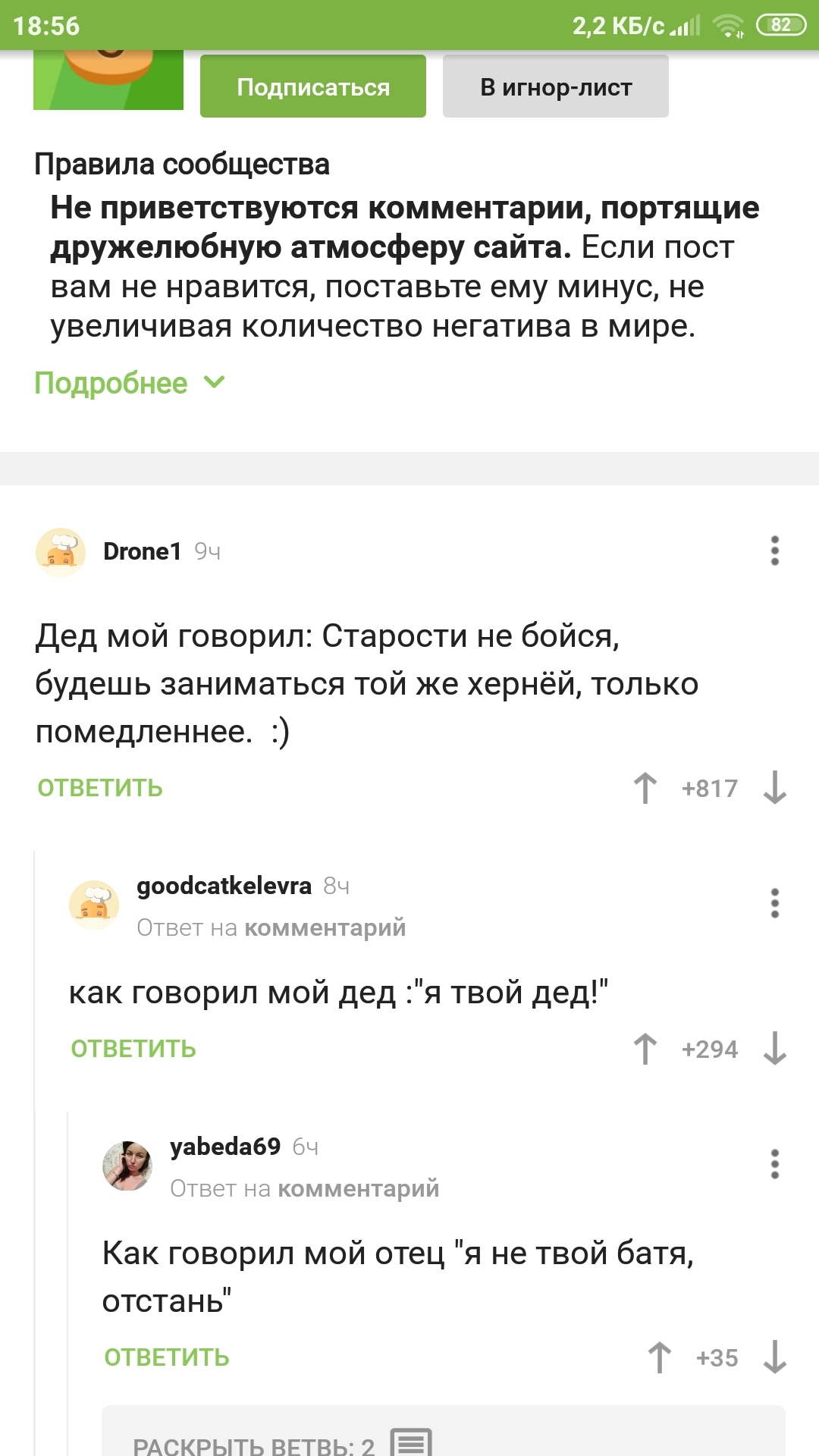The width and height of the screenshot is (819, 1456).
Task: Open goodcatkelevra's profile name
Action: click(224, 886)
